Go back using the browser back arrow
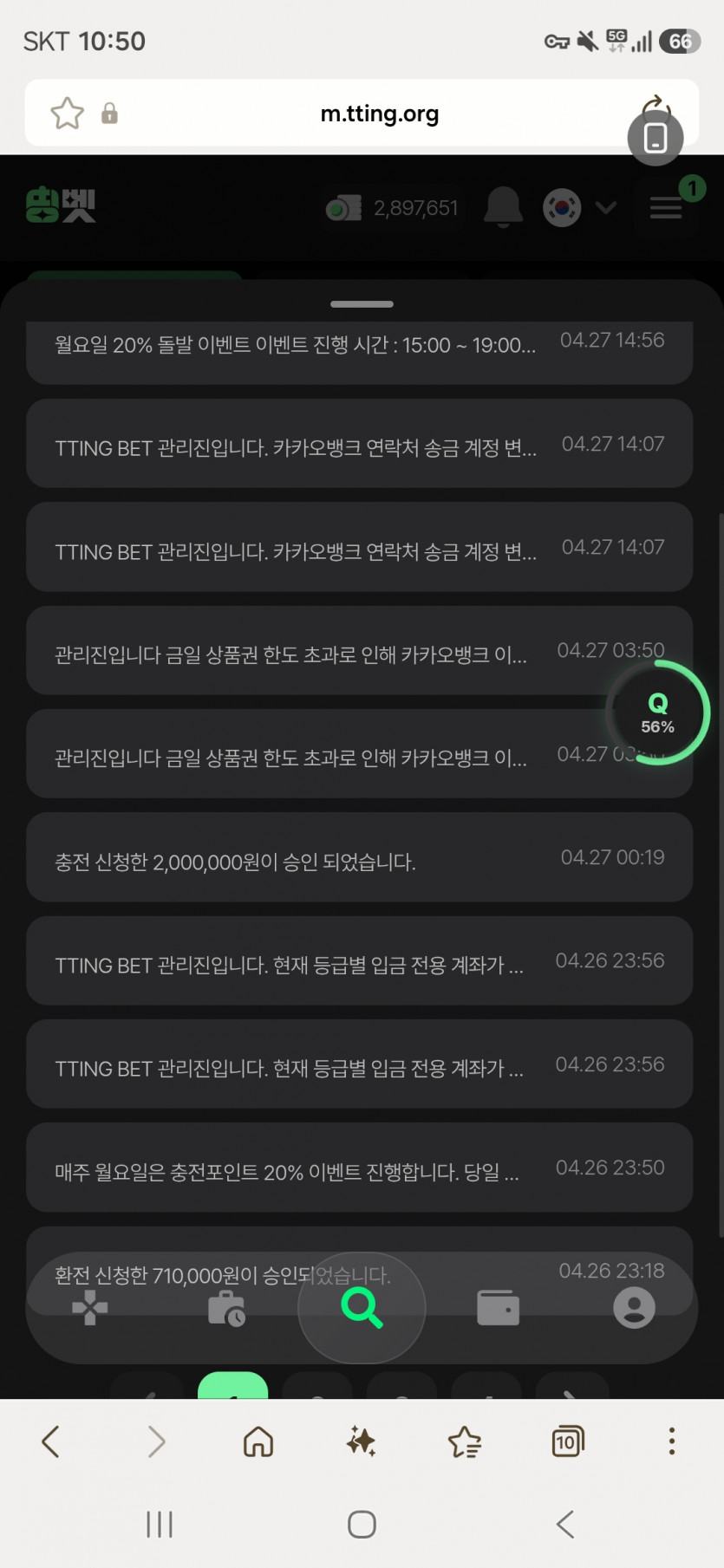 pyautogui.click(x=51, y=1441)
